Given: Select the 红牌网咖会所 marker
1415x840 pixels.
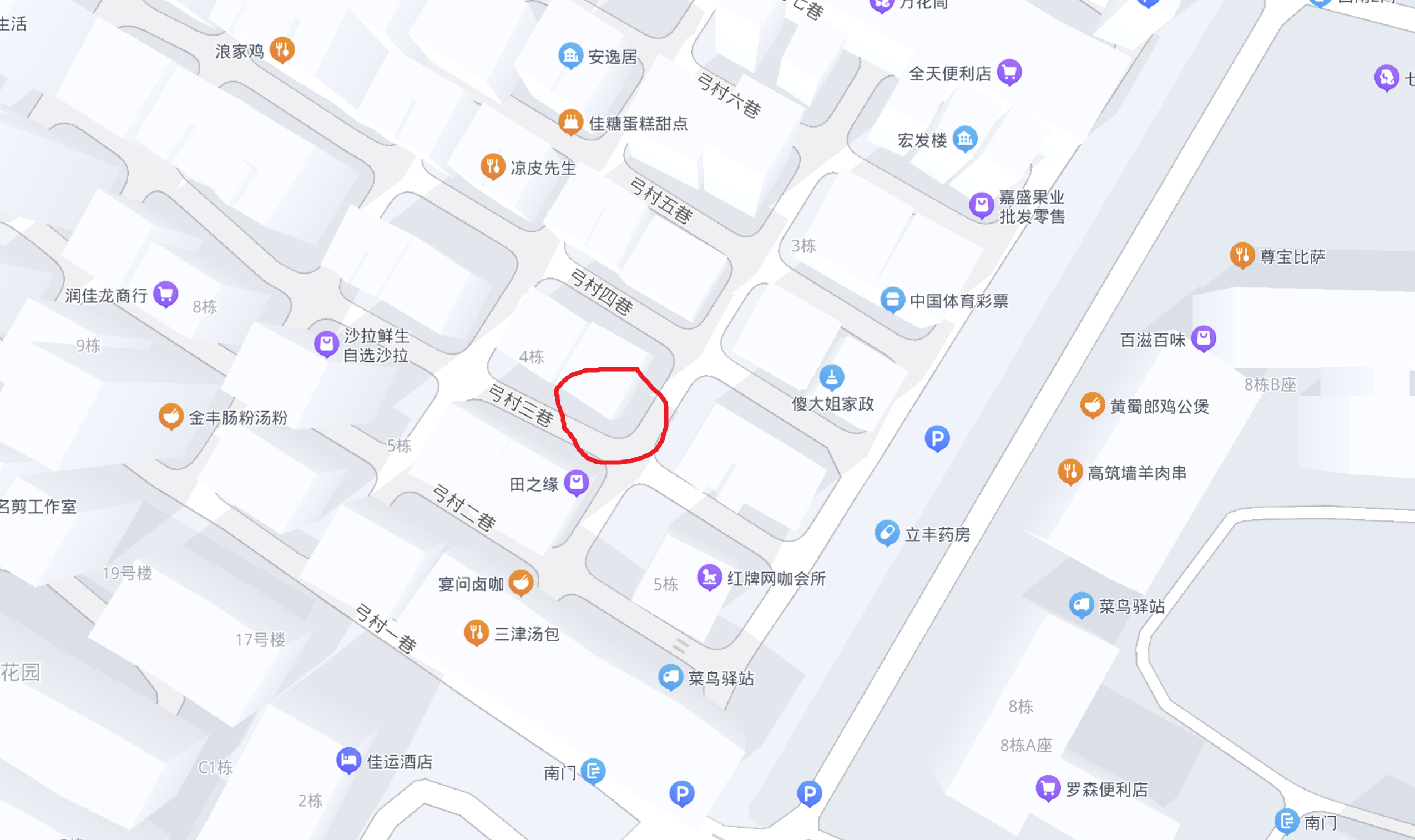Looking at the screenshot, I should tap(709, 577).
